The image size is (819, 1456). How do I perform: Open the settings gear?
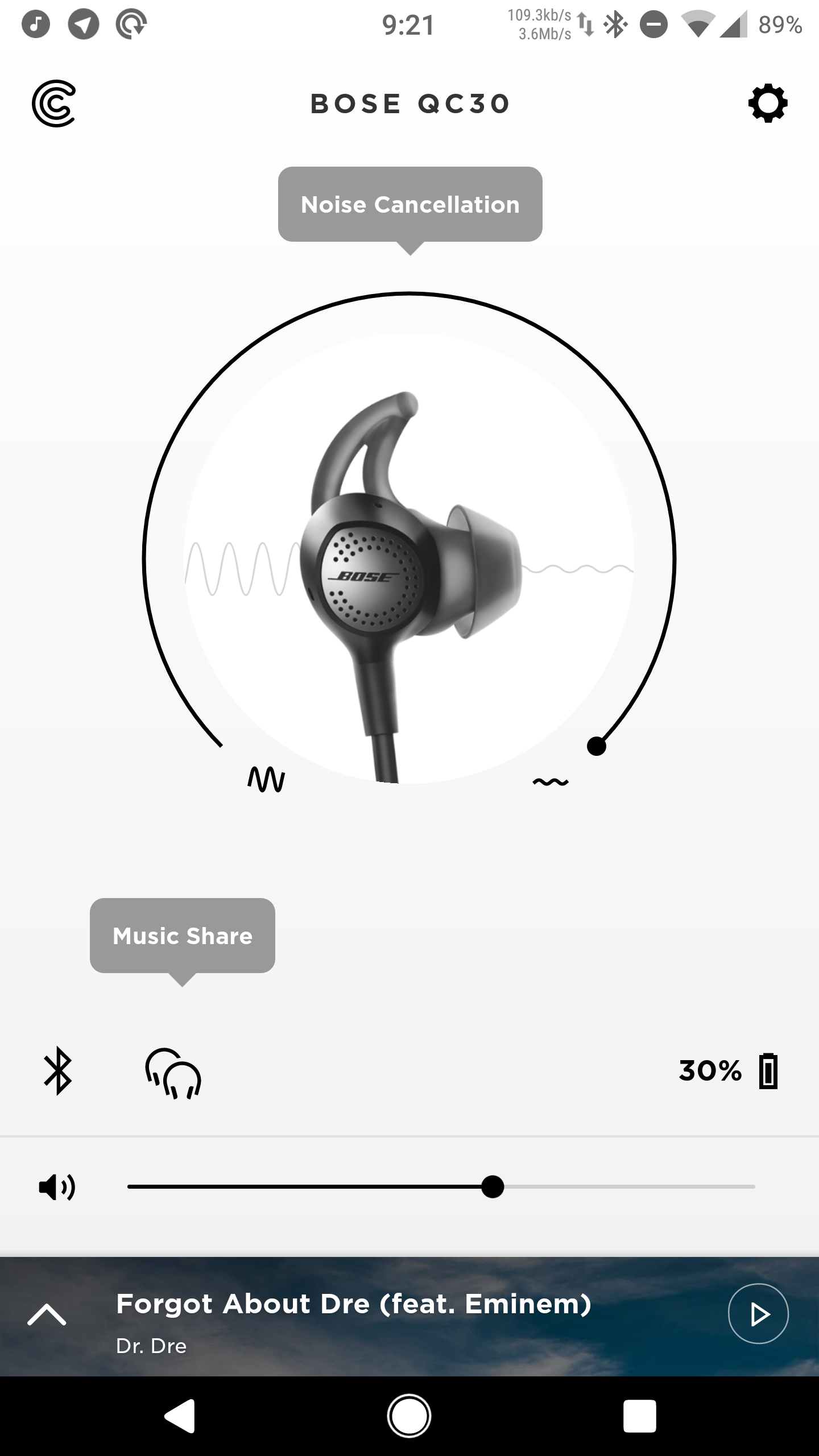pyautogui.click(x=768, y=103)
